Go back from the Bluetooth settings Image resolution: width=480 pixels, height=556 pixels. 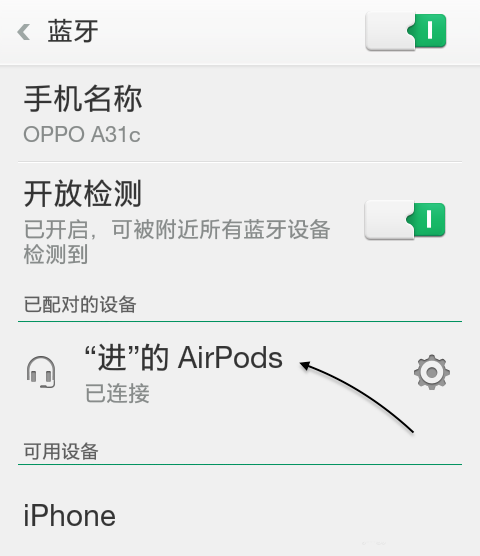(x=24, y=32)
